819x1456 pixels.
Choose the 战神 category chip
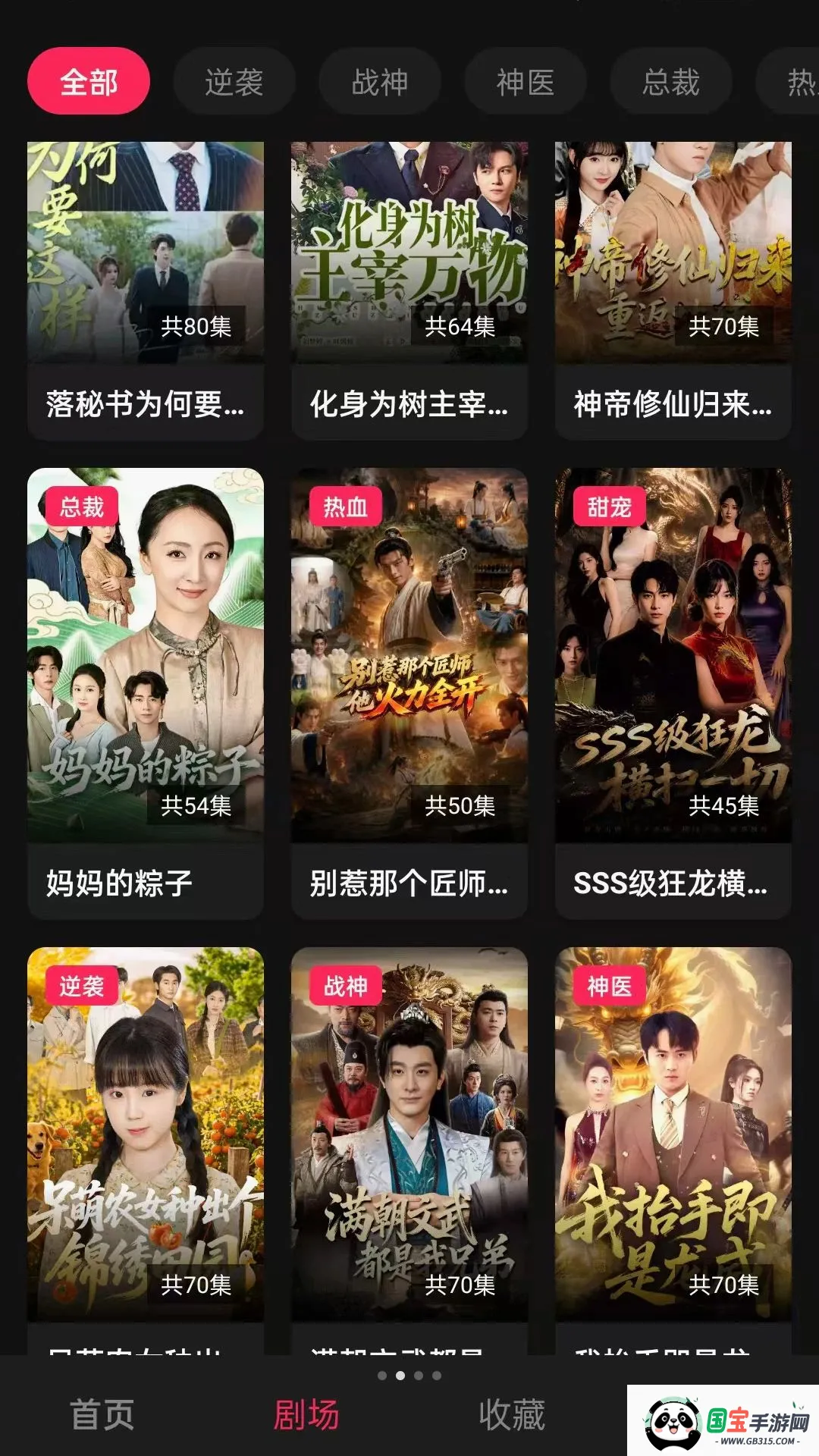point(380,81)
